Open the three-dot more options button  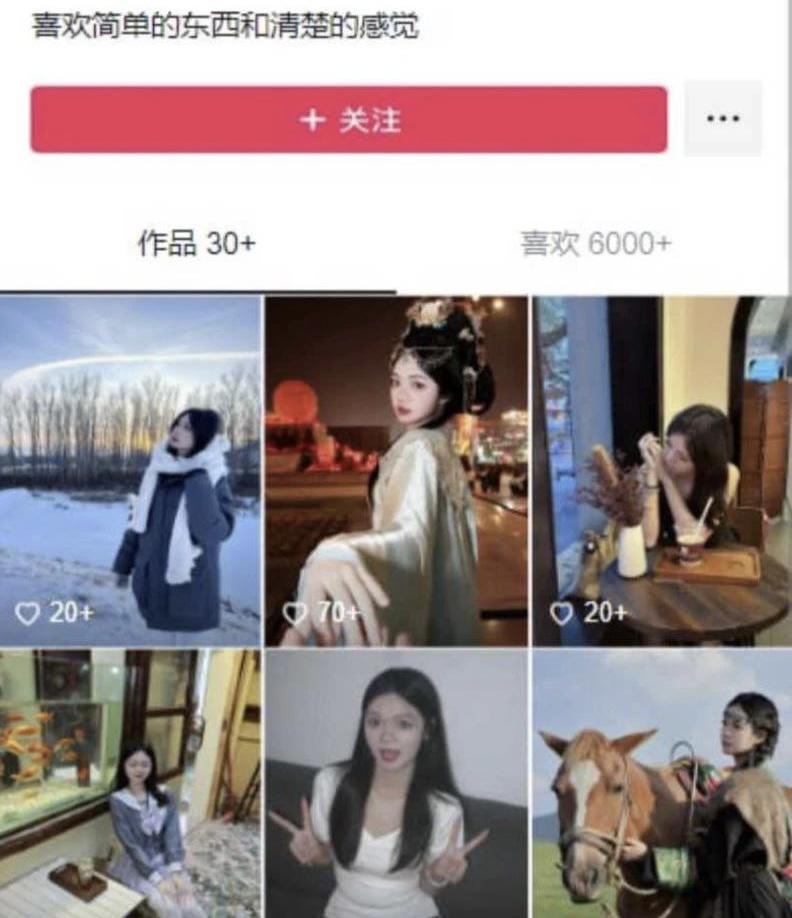(x=722, y=119)
